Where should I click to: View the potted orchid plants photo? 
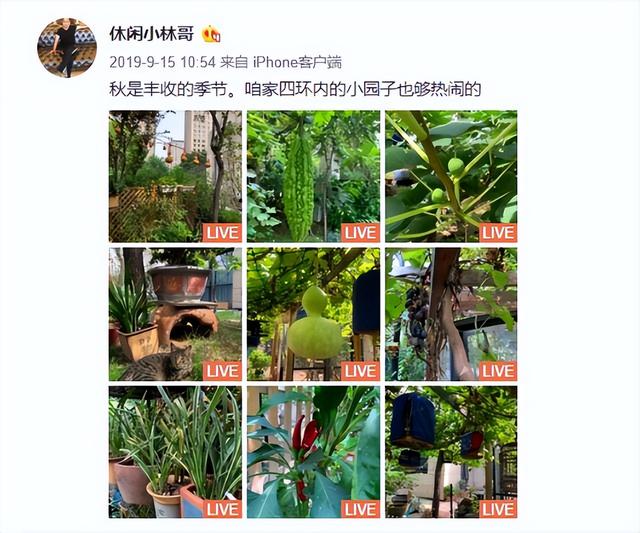[175, 451]
